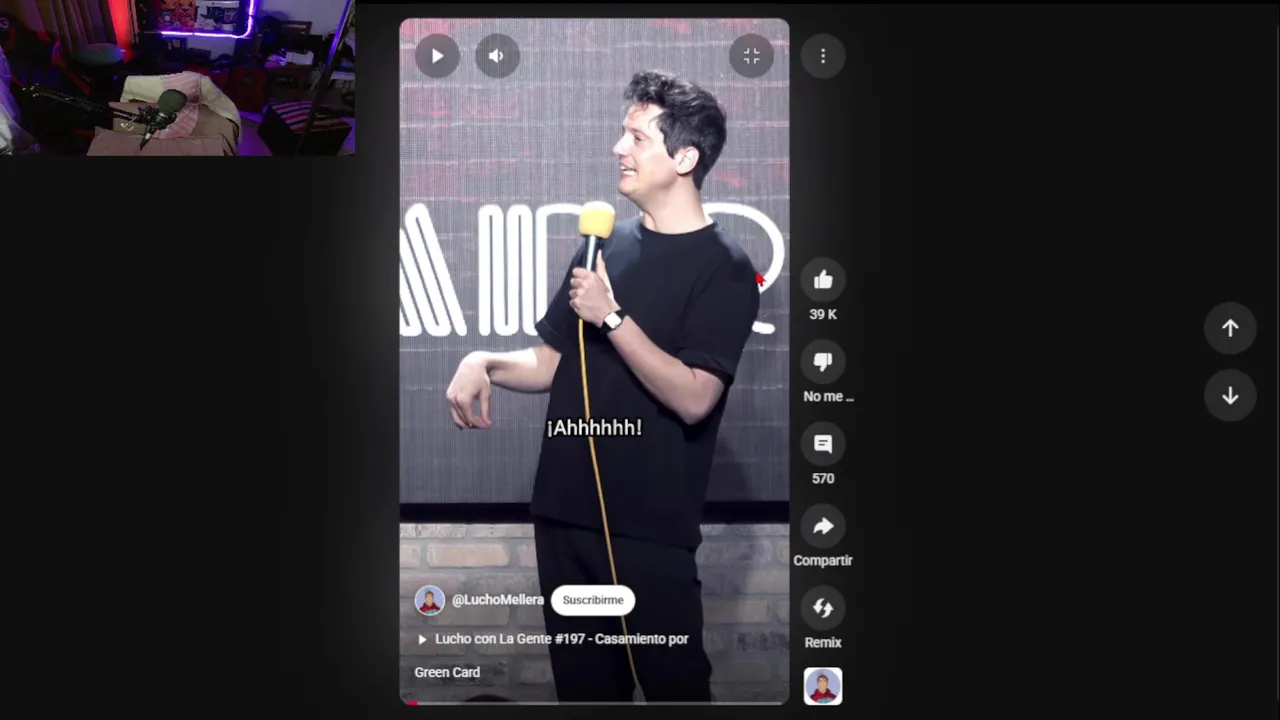
Task: Go to the previous Short
Action: click(x=1230, y=329)
